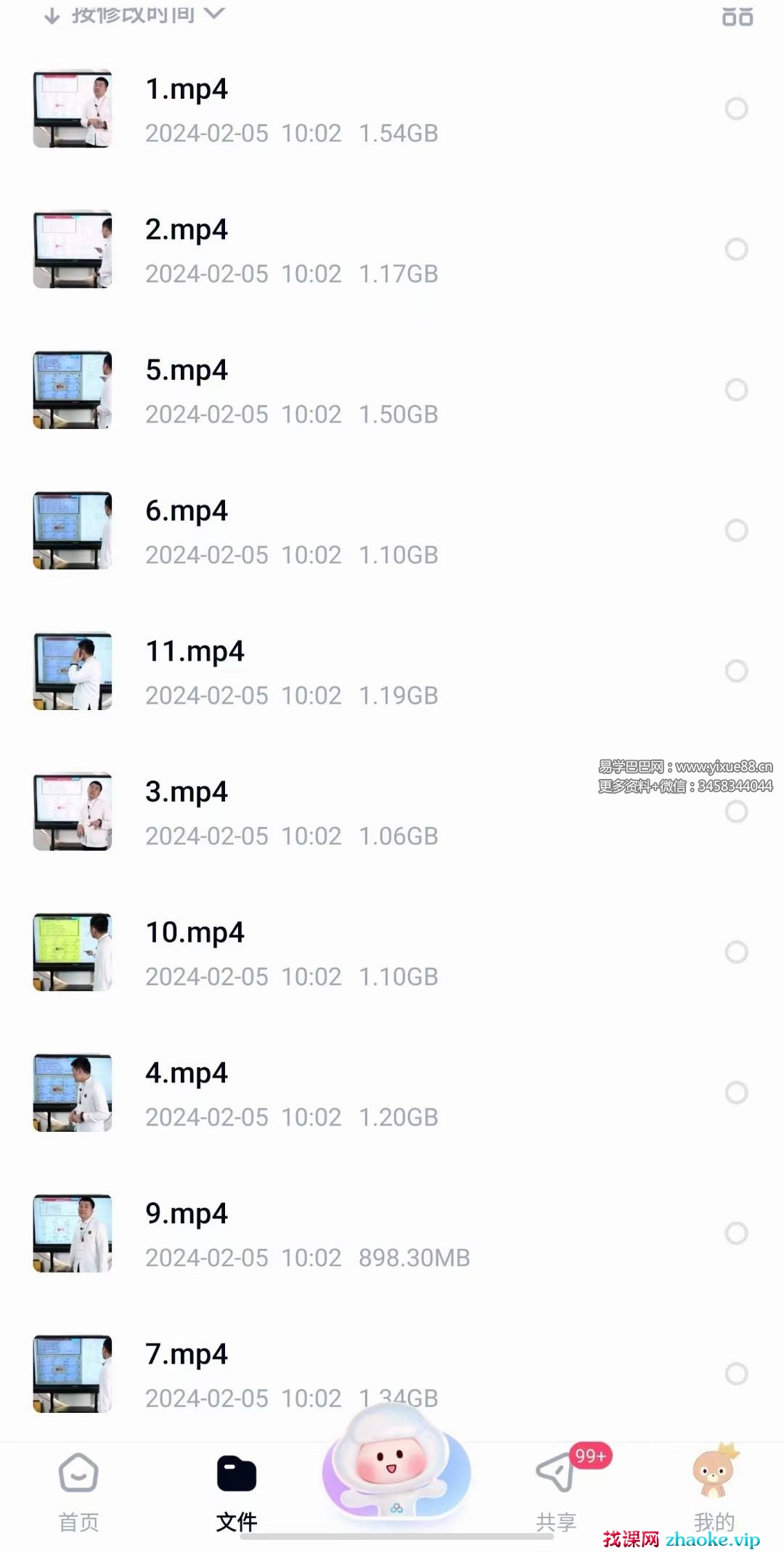The width and height of the screenshot is (784, 1553).
Task: Open the 5.mp4 video file
Action: 187,371
